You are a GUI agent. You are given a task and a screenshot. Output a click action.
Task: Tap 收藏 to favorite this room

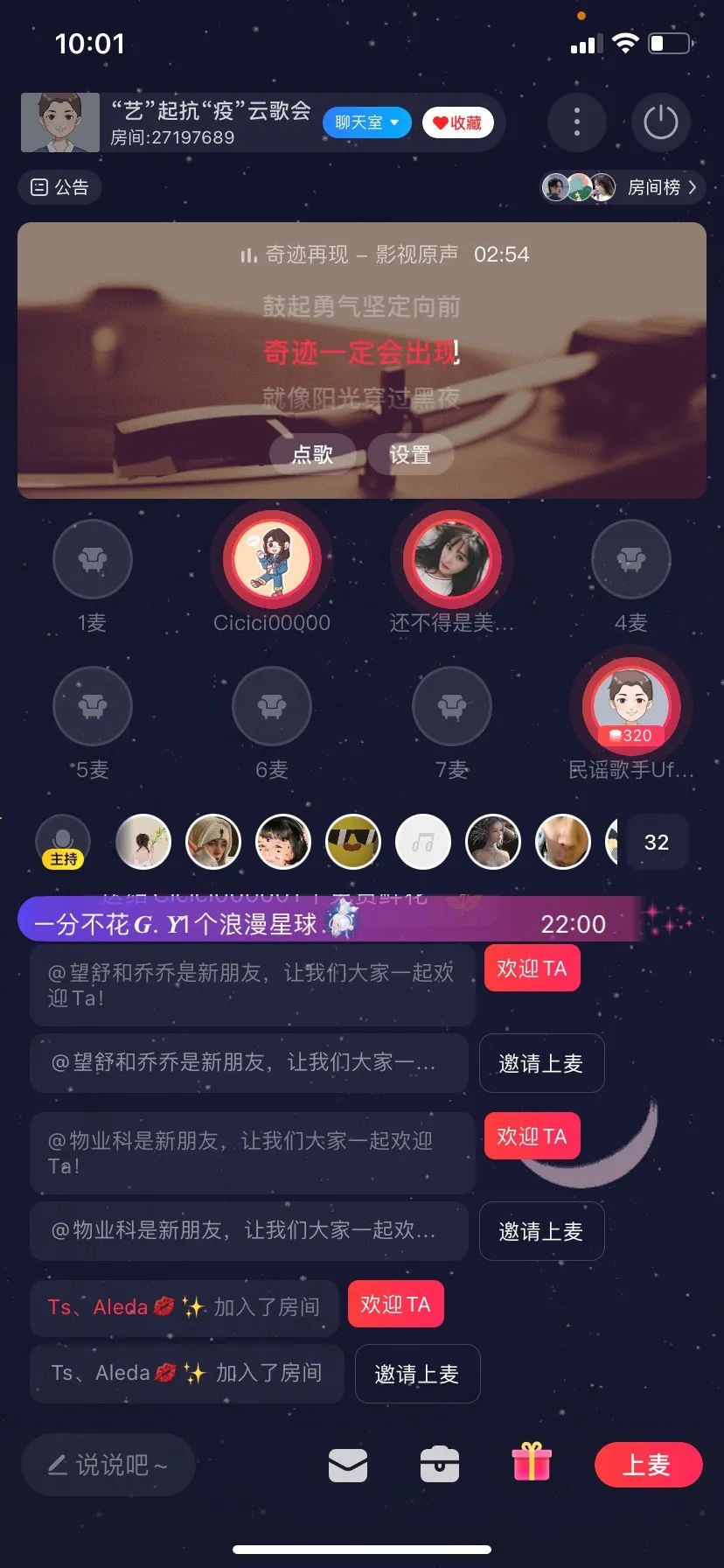[x=457, y=122]
